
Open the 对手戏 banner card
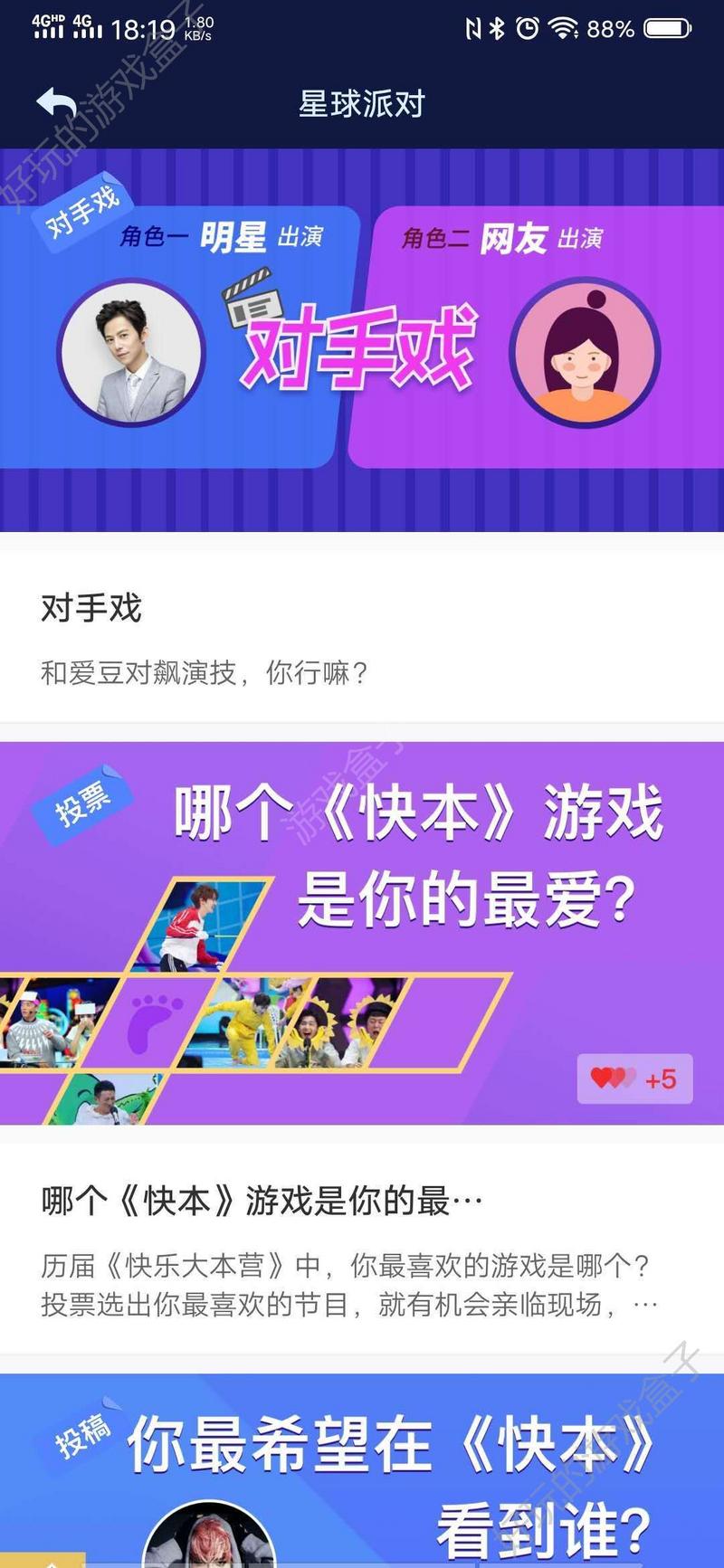[362, 340]
